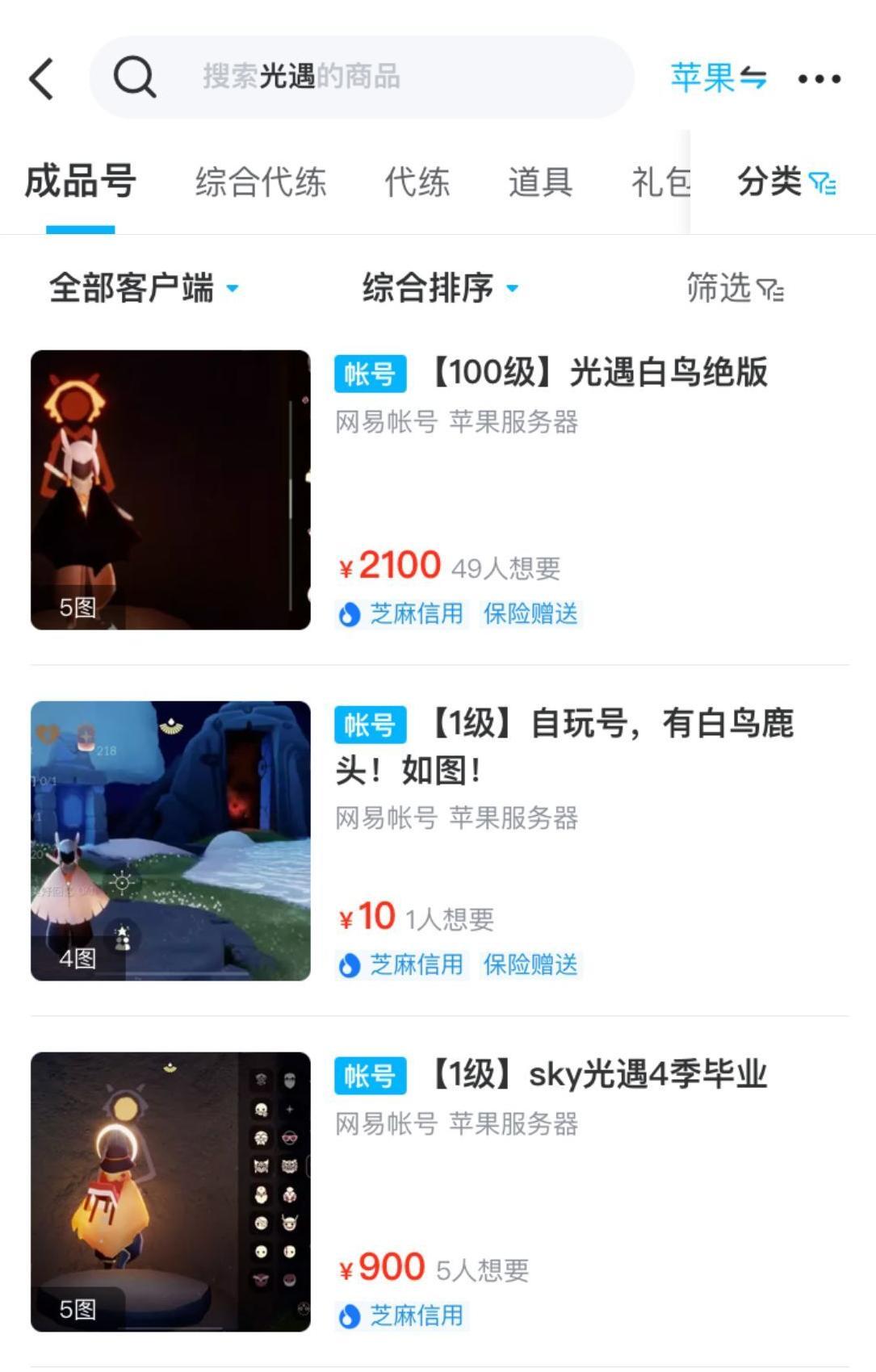
Task: Expand the 综合排序 sort dropdown
Action: pos(440,288)
